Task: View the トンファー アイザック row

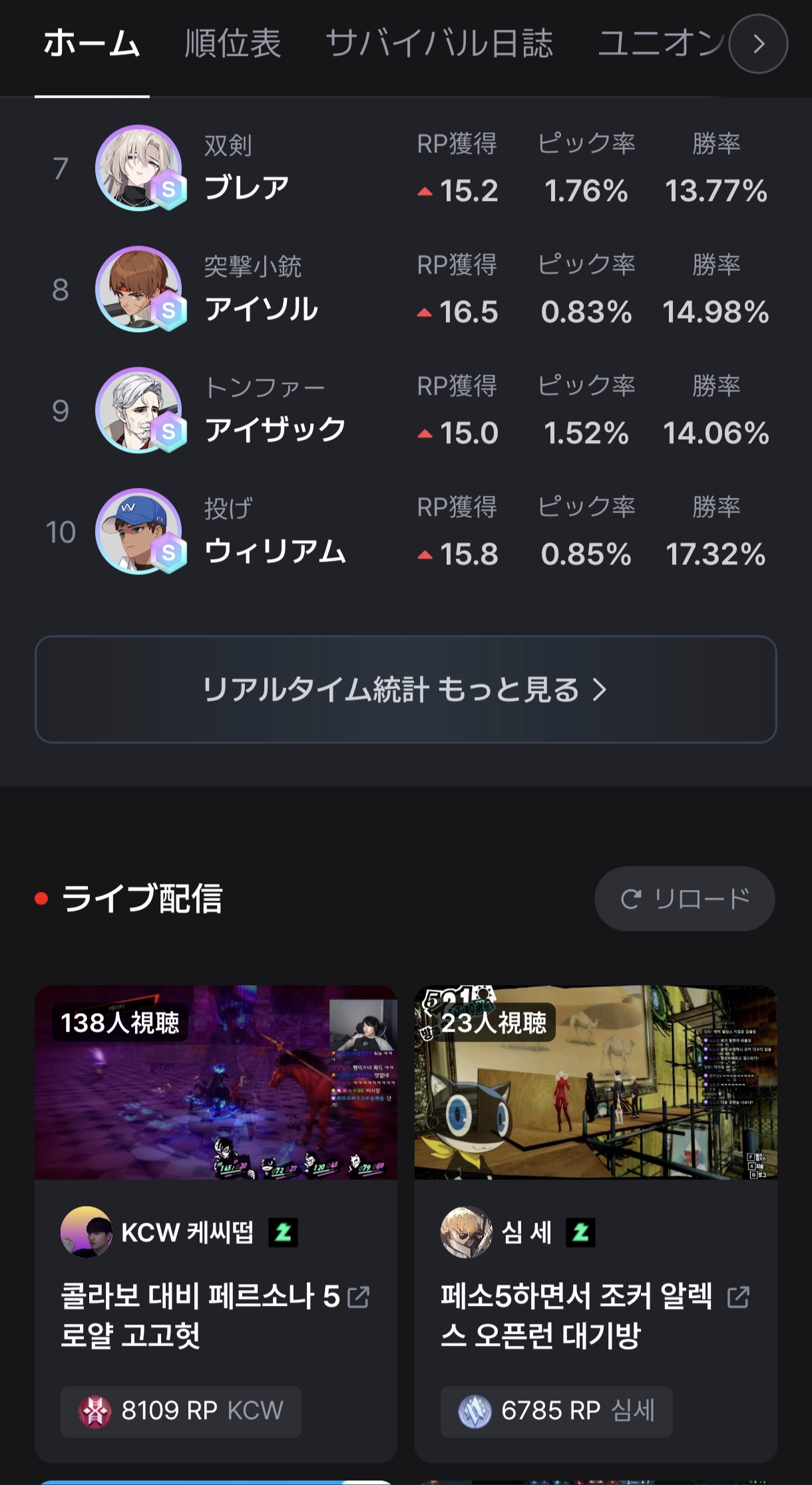Action: coord(405,411)
